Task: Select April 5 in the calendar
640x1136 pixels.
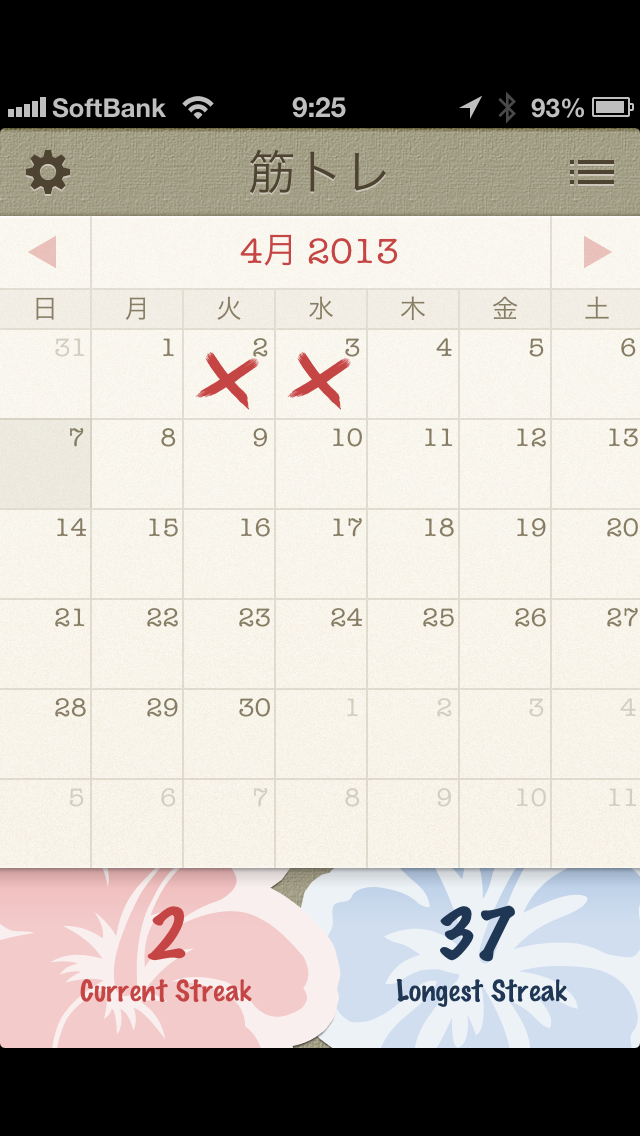Action: click(x=505, y=375)
